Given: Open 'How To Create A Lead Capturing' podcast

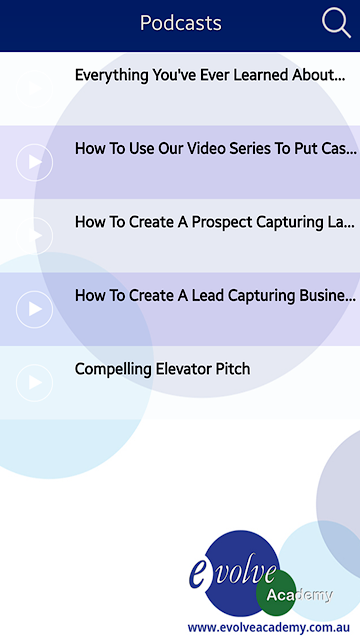Looking at the screenshot, I should tap(180, 309).
